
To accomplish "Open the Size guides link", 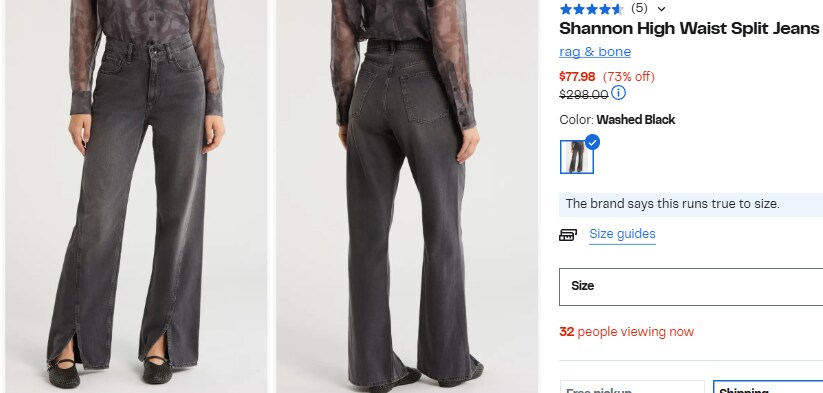I will click(x=622, y=234).
